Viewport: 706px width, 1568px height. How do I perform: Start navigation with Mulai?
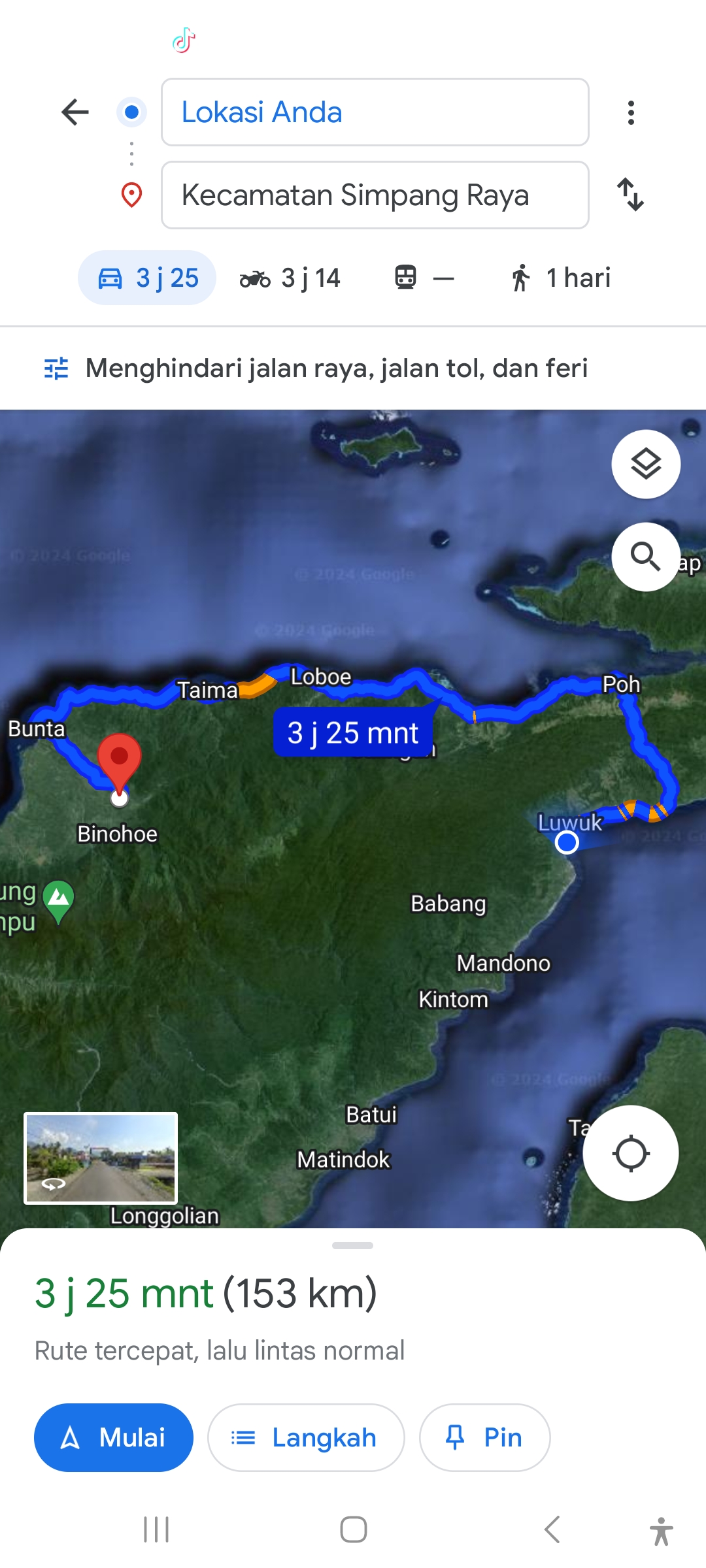click(x=114, y=1437)
